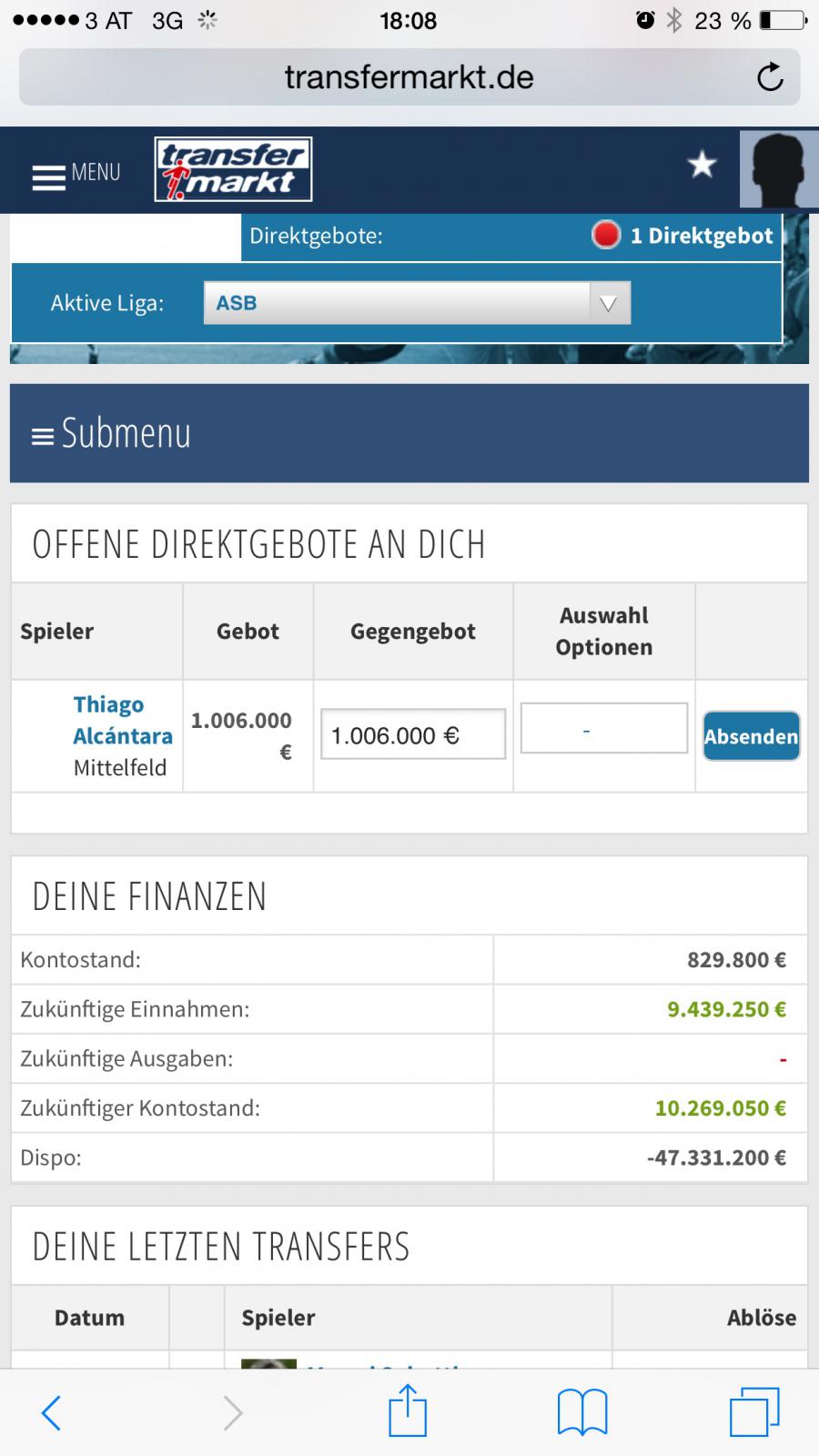Open the profile avatar
Viewport: 819px width, 1456px height.
(778, 170)
